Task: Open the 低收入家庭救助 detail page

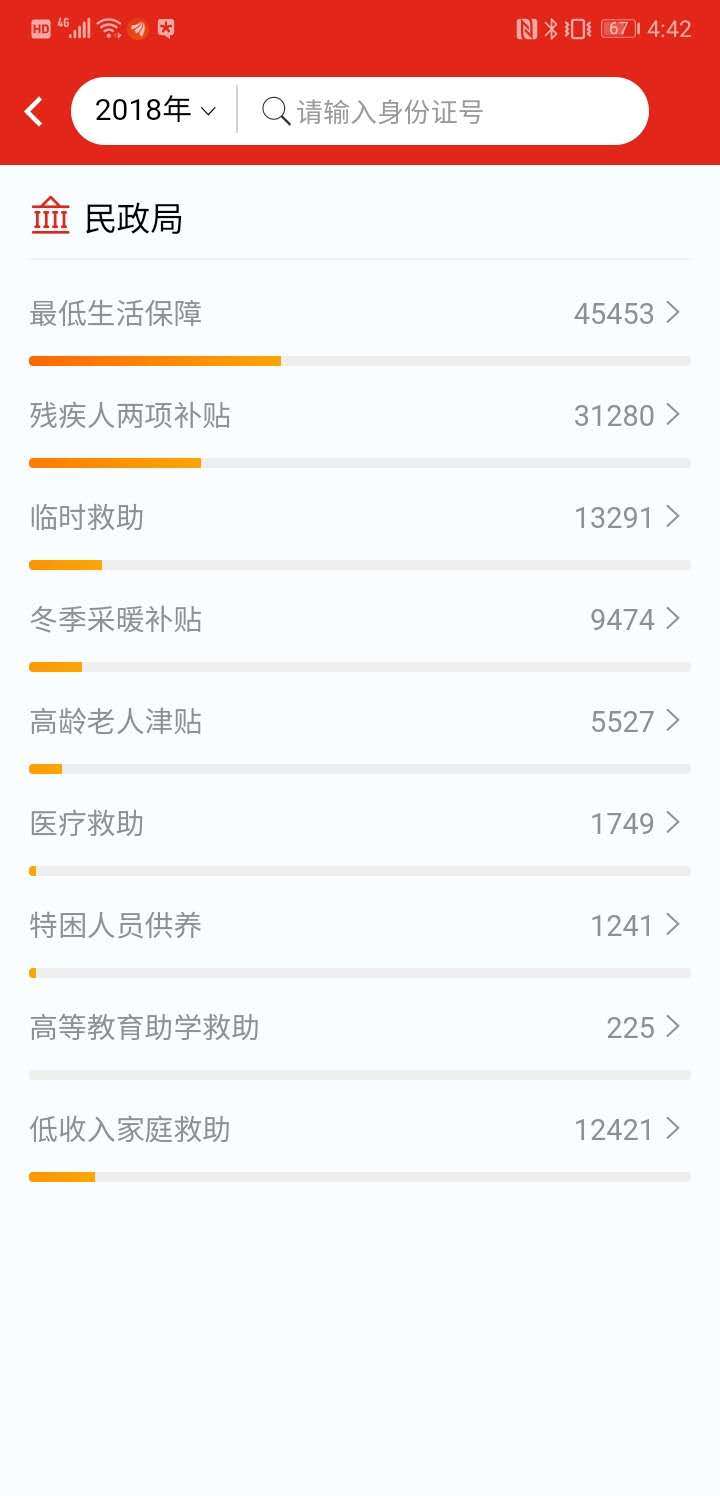Action: click(x=360, y=1129)
